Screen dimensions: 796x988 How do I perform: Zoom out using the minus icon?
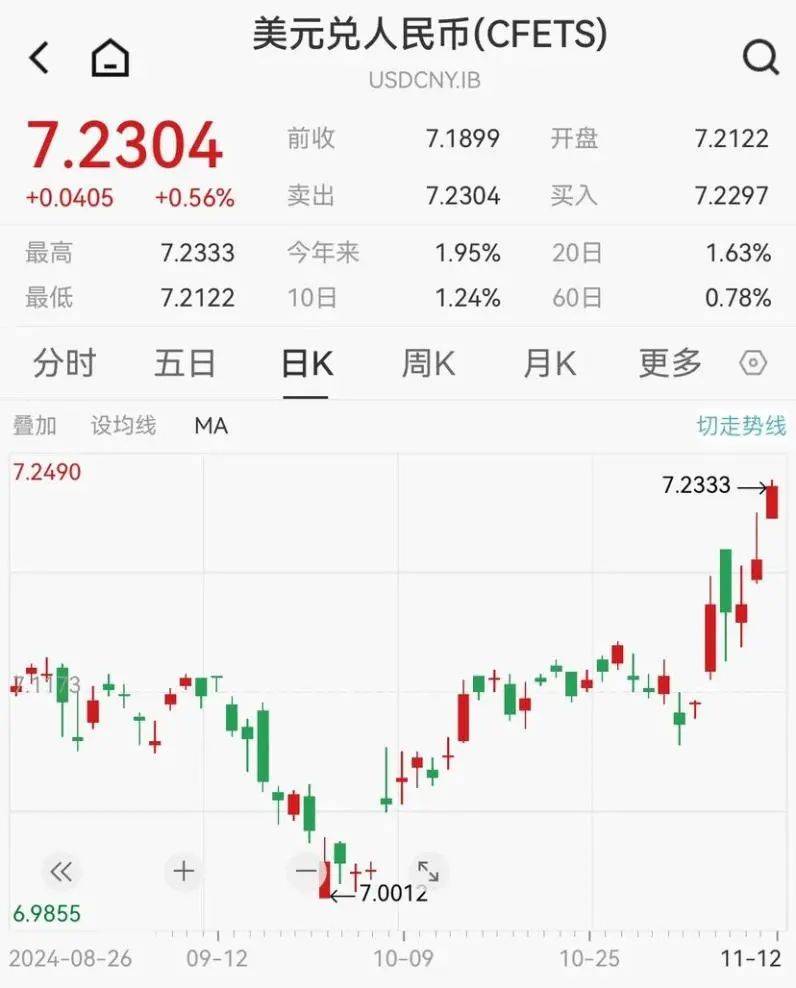click(306, 871)
